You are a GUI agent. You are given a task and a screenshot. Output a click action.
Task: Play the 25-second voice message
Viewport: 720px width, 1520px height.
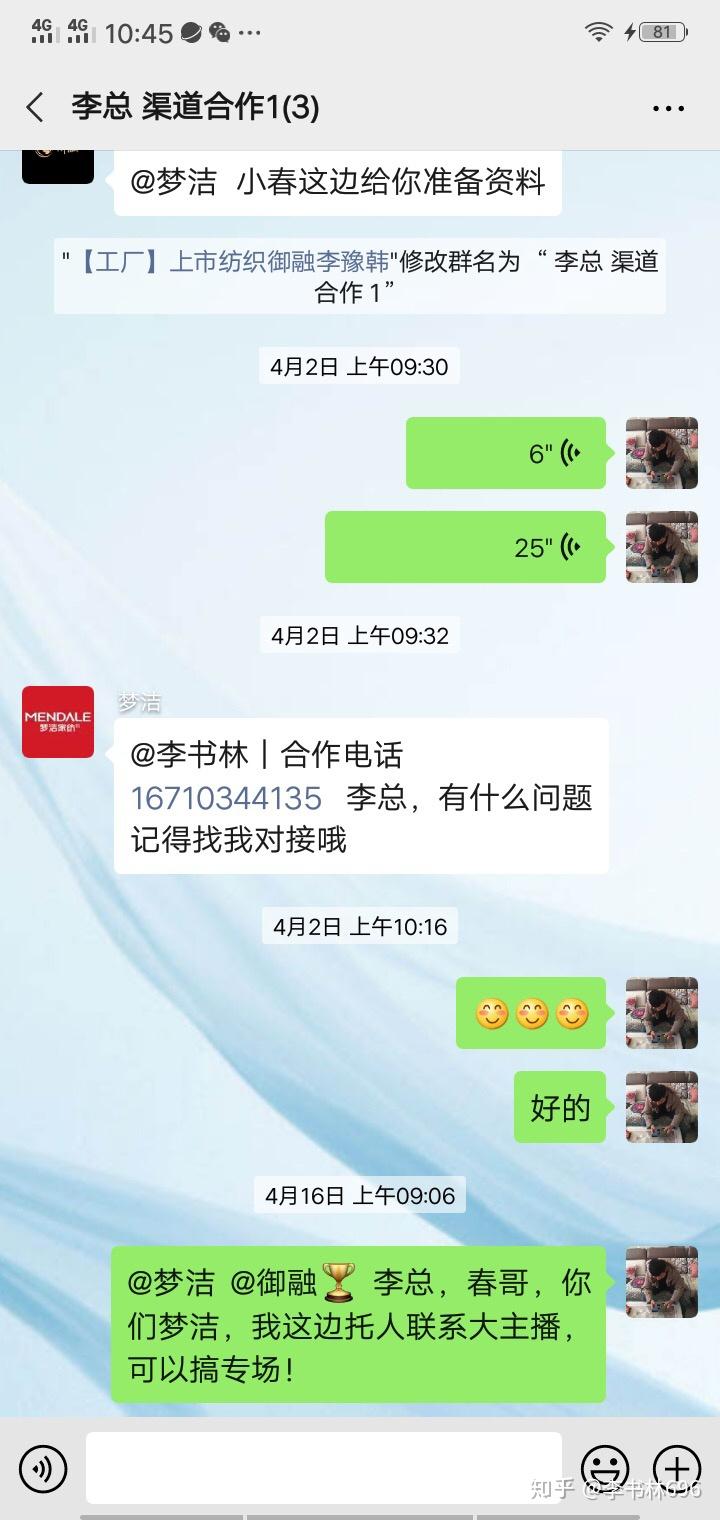466,547
